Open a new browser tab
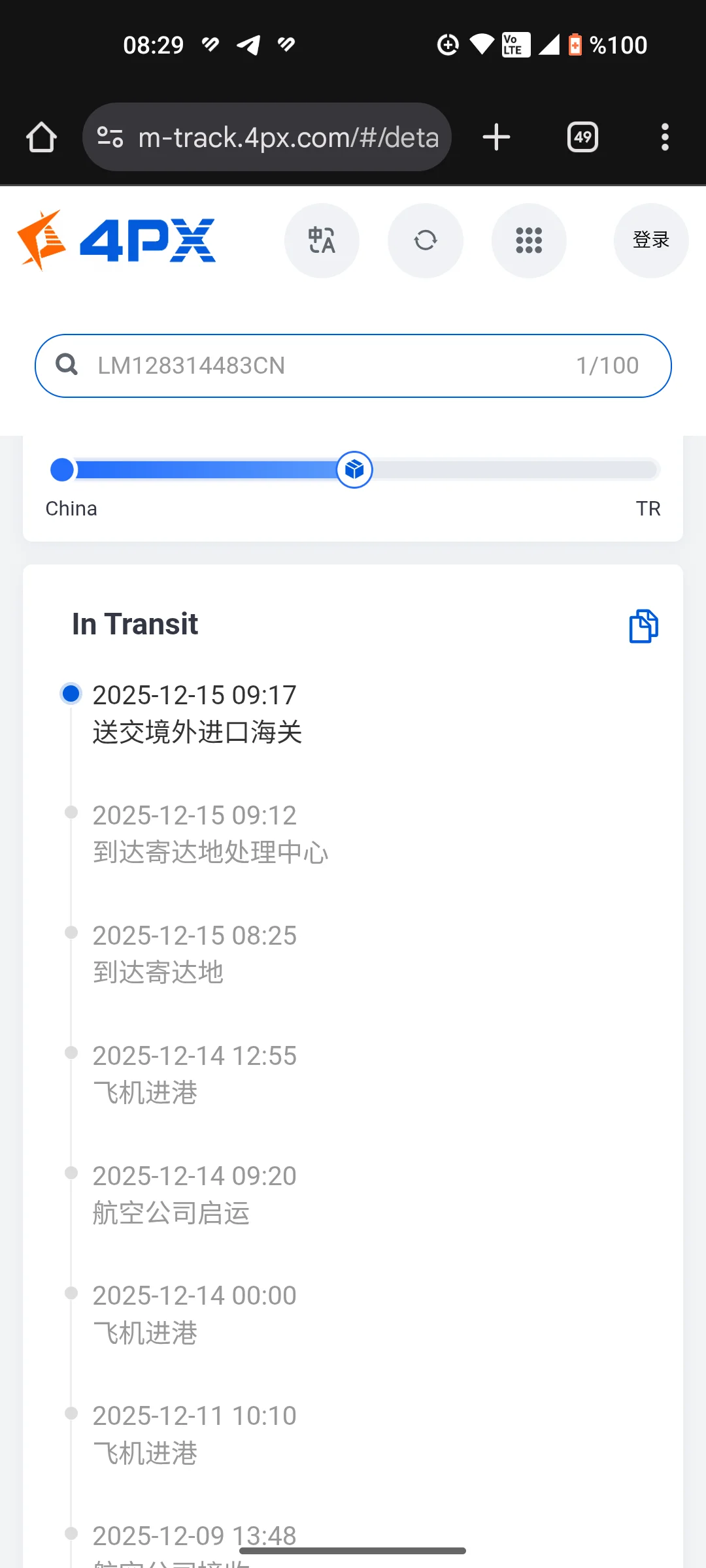The image size is (706, 1568). click(496, 137)
